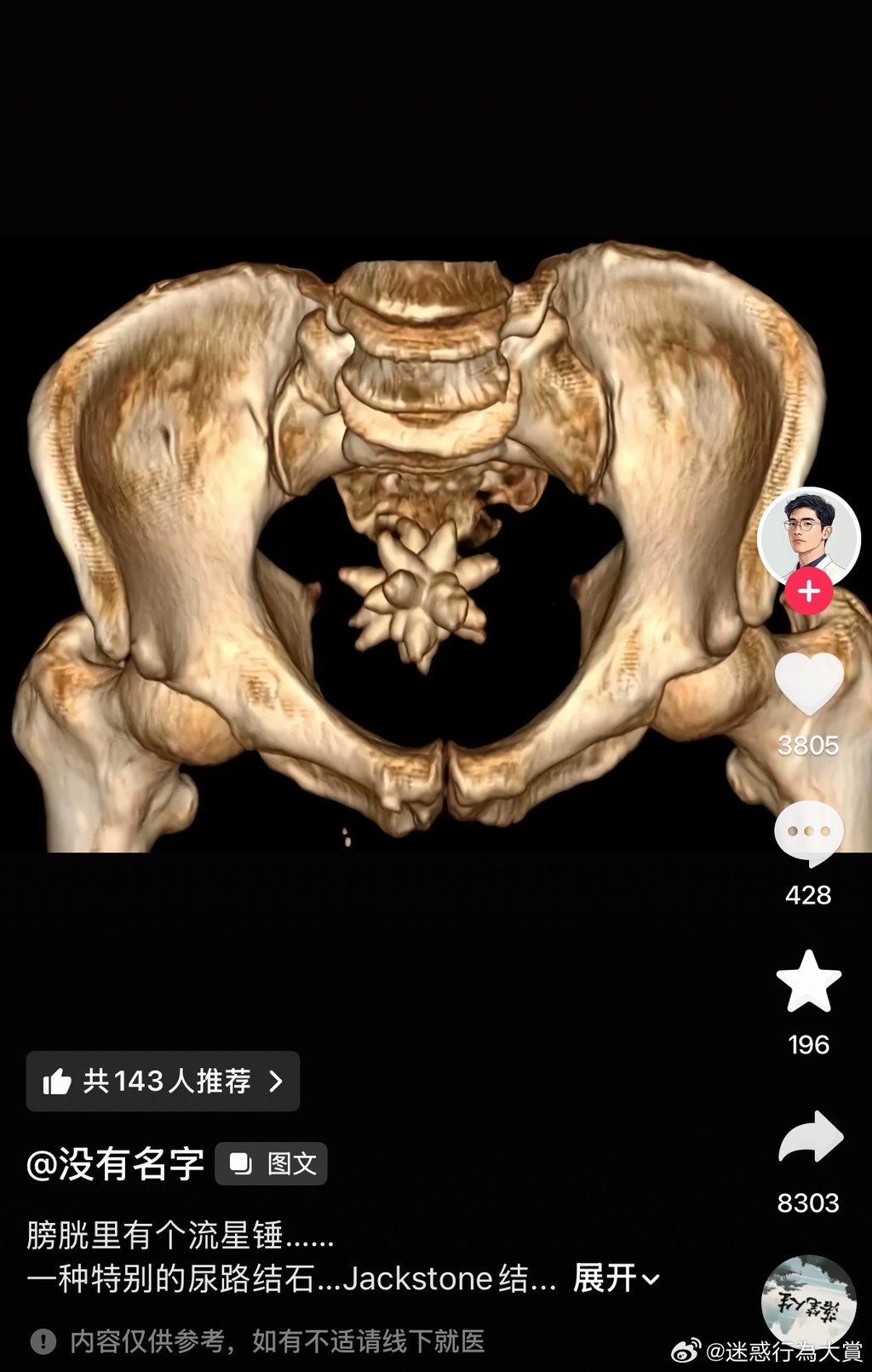872x1372 pixels.
Task: Open the round music disc icon
Action: 808,1301
